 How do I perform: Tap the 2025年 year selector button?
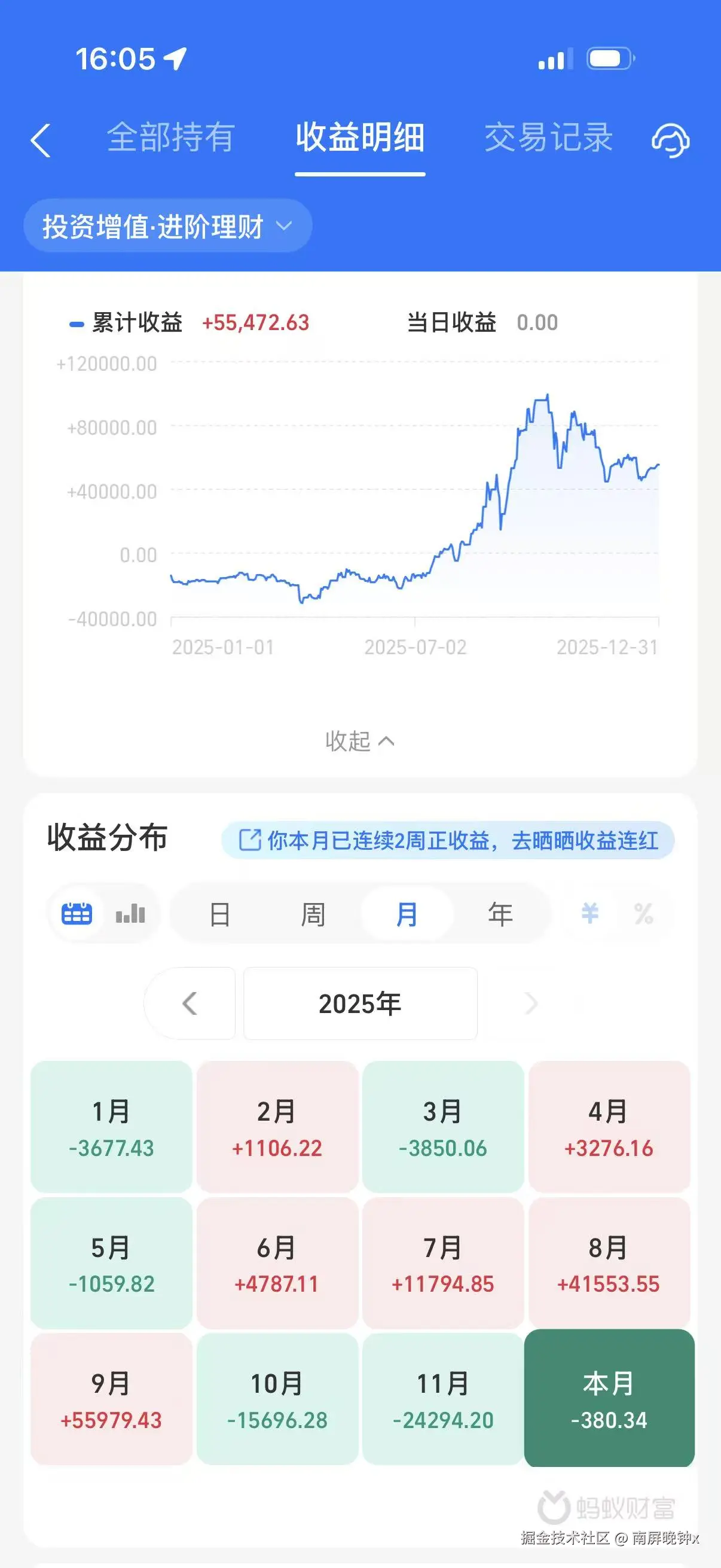(x=360, y=1004)
